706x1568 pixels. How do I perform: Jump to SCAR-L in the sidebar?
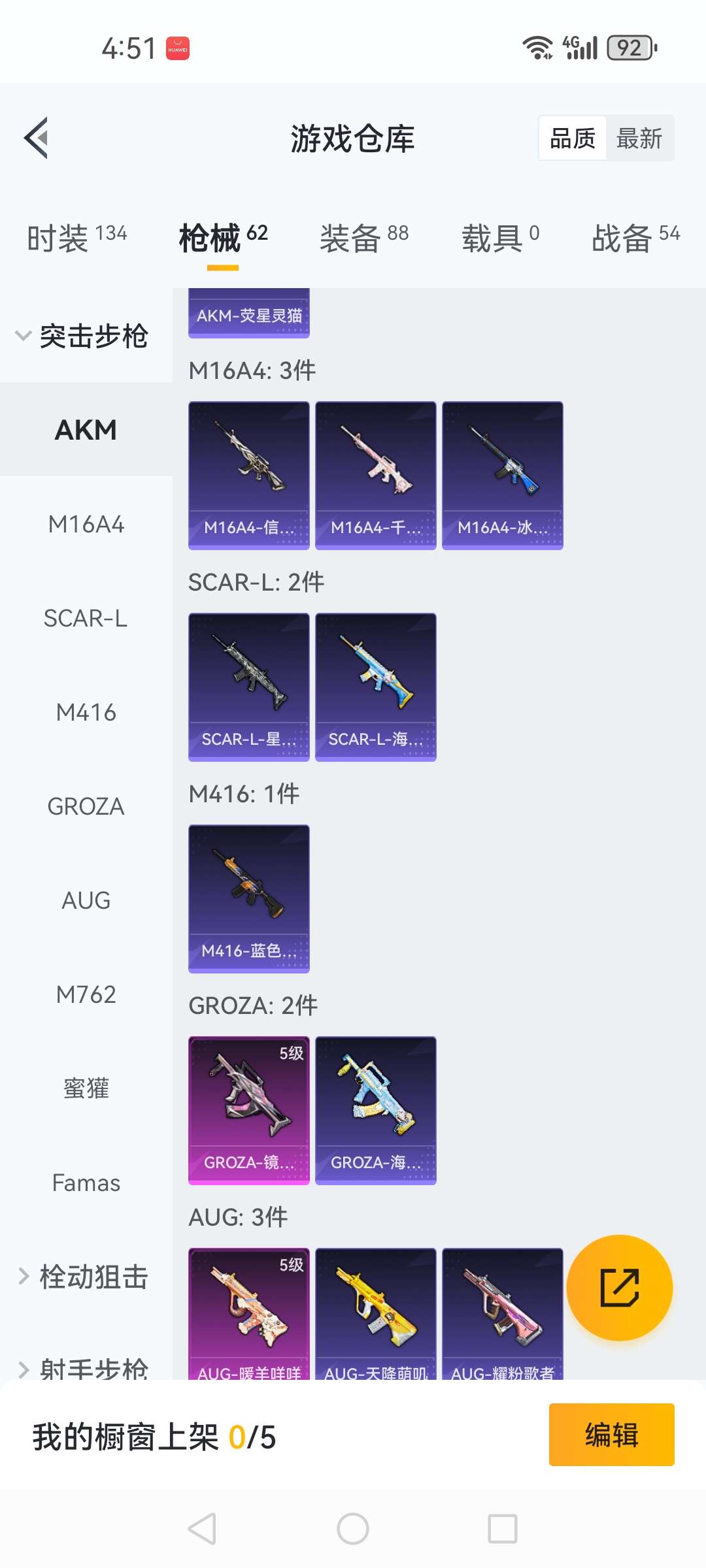coord(86,618)
